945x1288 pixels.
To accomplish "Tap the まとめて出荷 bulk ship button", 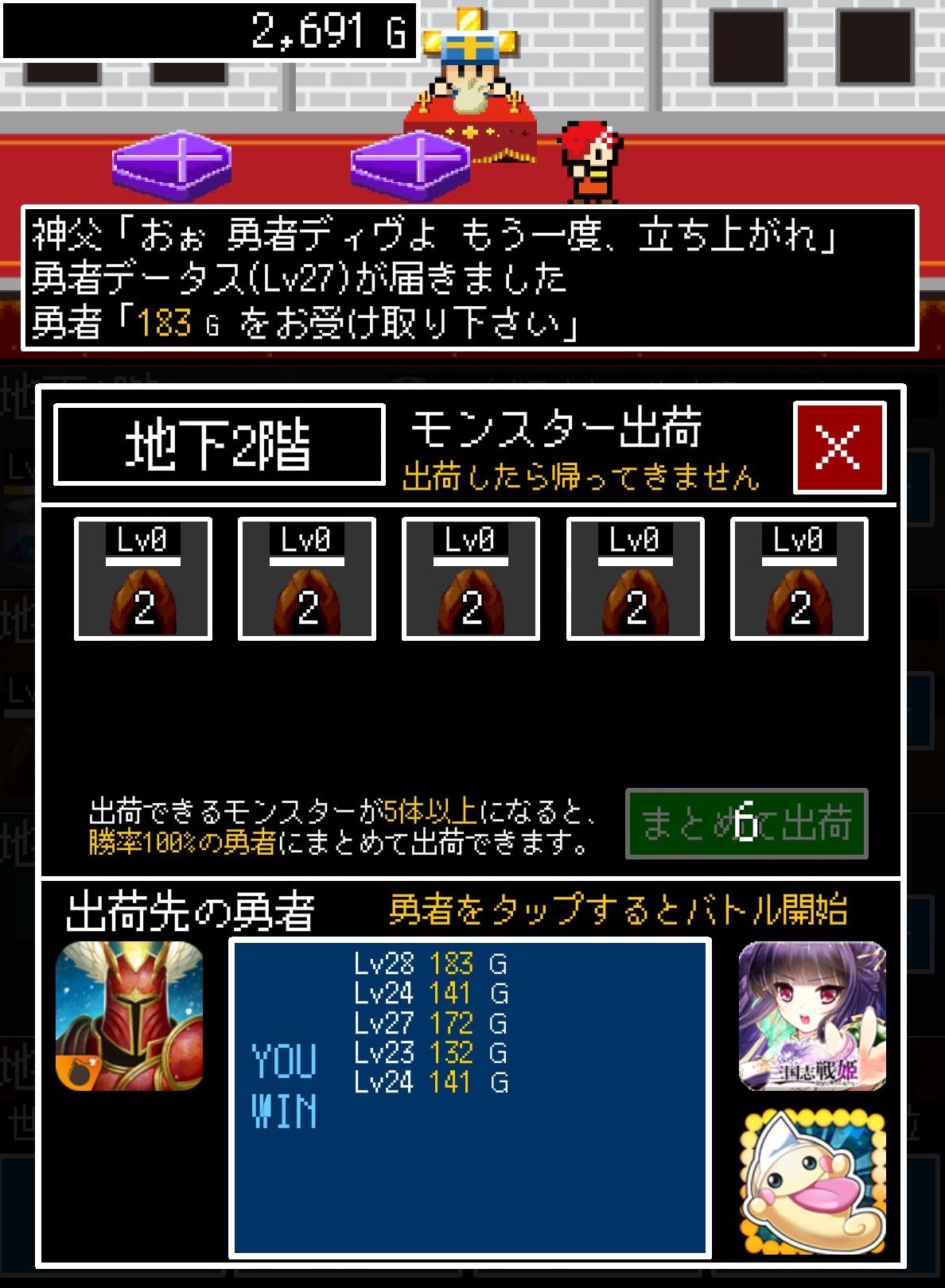I will pos(746,823).
